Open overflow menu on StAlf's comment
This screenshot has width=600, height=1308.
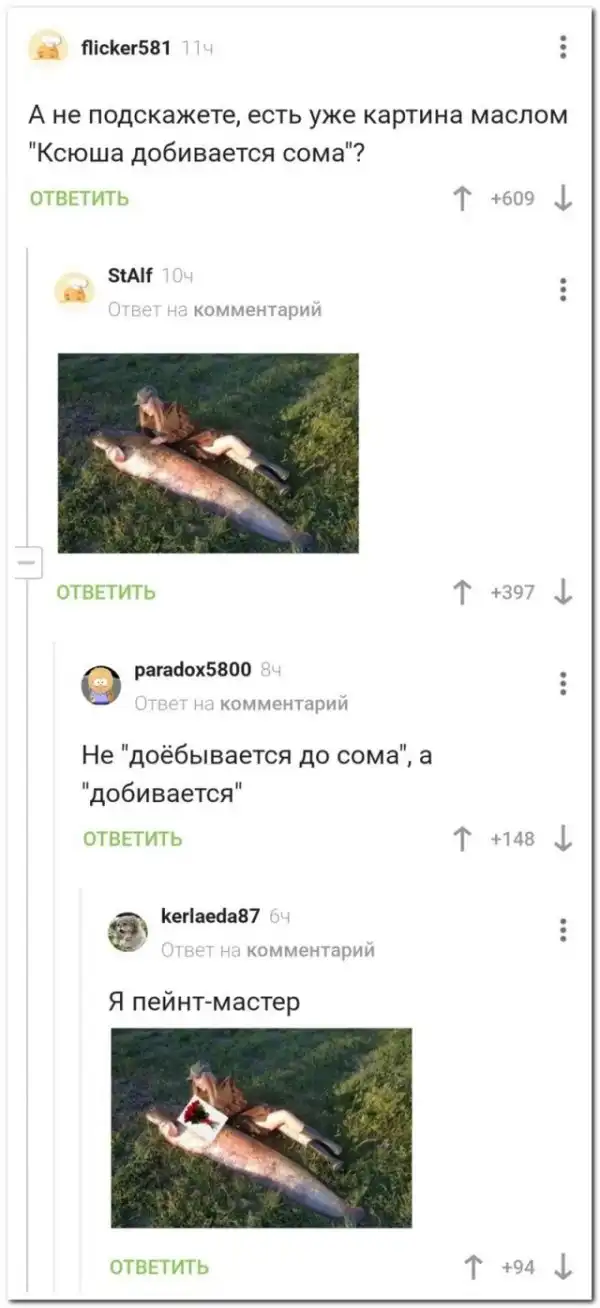tap(563, 290)
